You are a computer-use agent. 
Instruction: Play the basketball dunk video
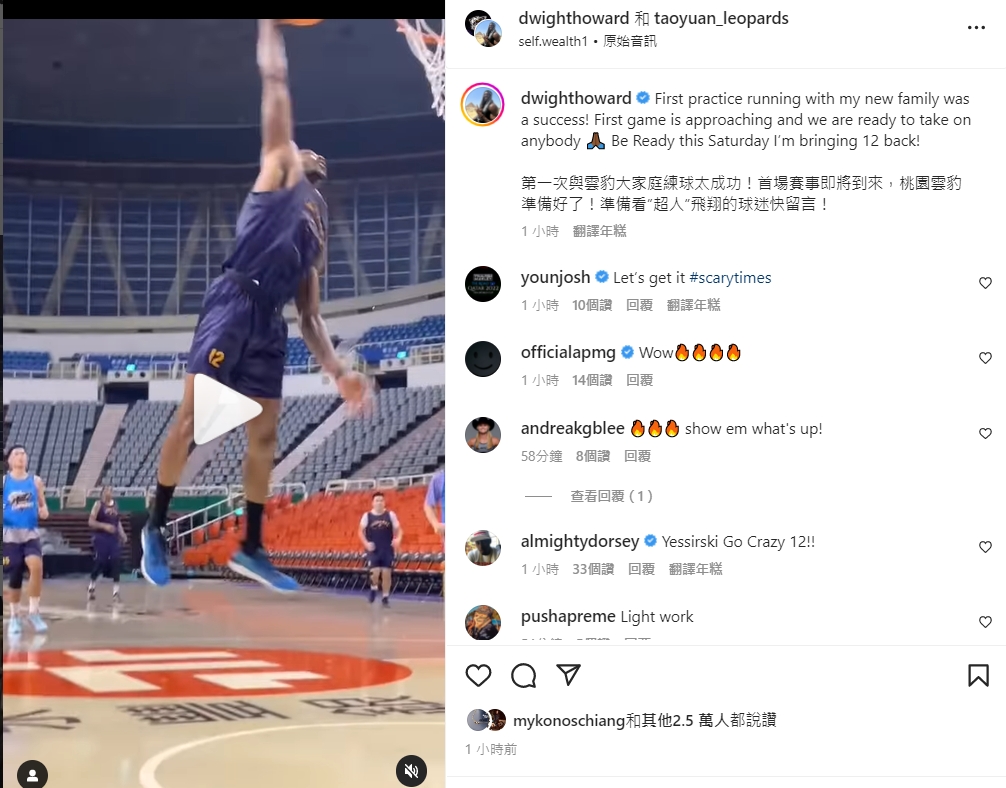coord(227,409)
